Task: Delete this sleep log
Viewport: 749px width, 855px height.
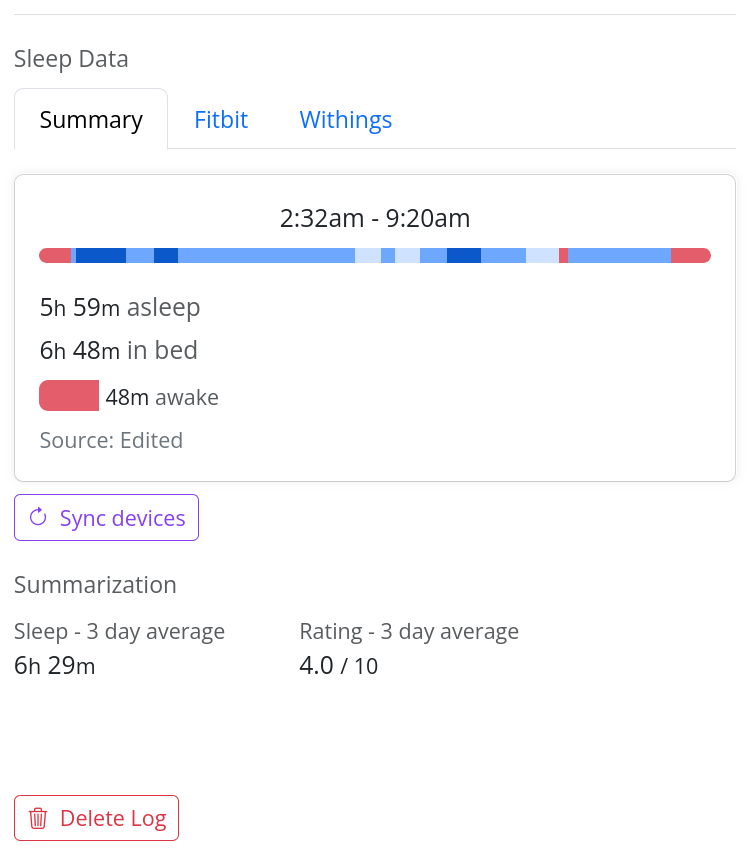Action: 96,818
